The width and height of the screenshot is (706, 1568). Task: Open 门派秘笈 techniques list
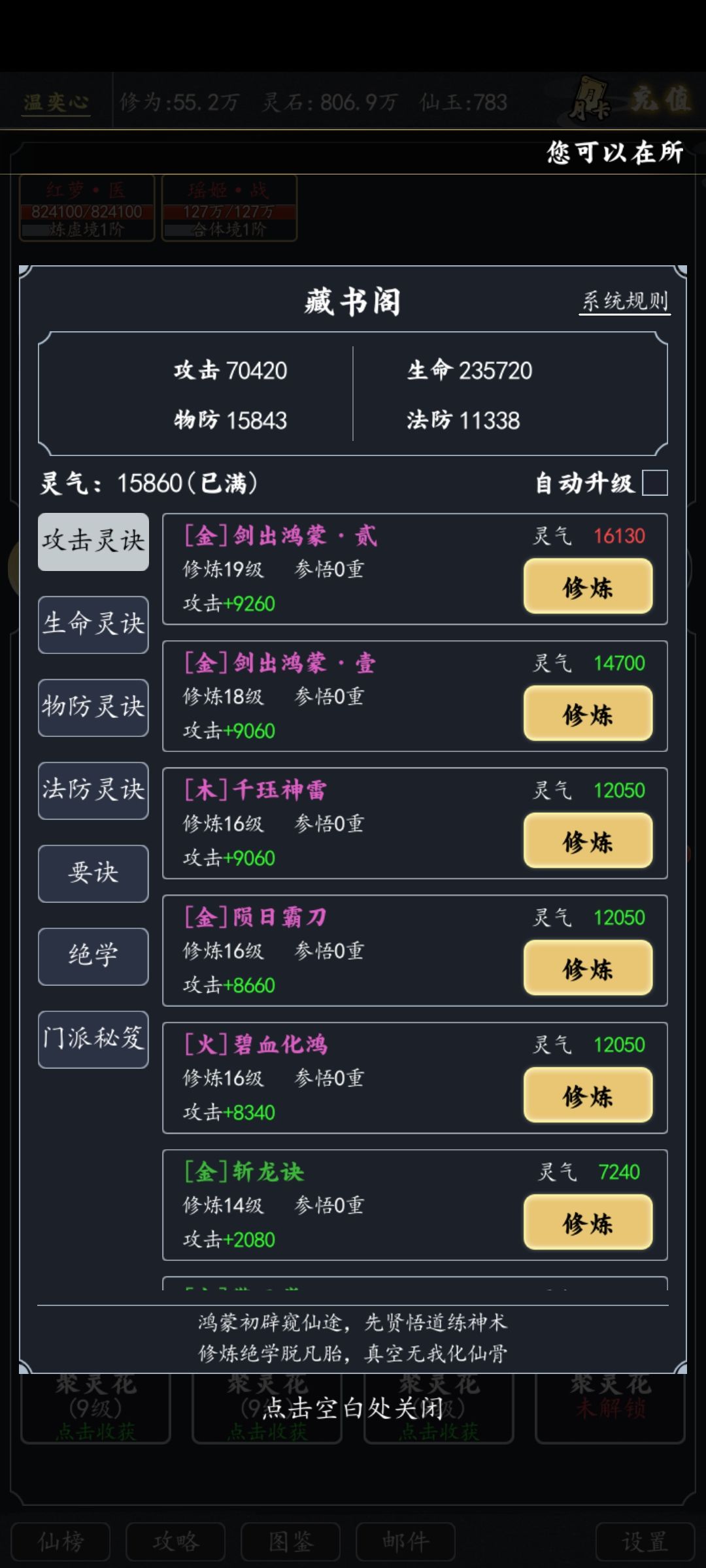click(93, 1039)
